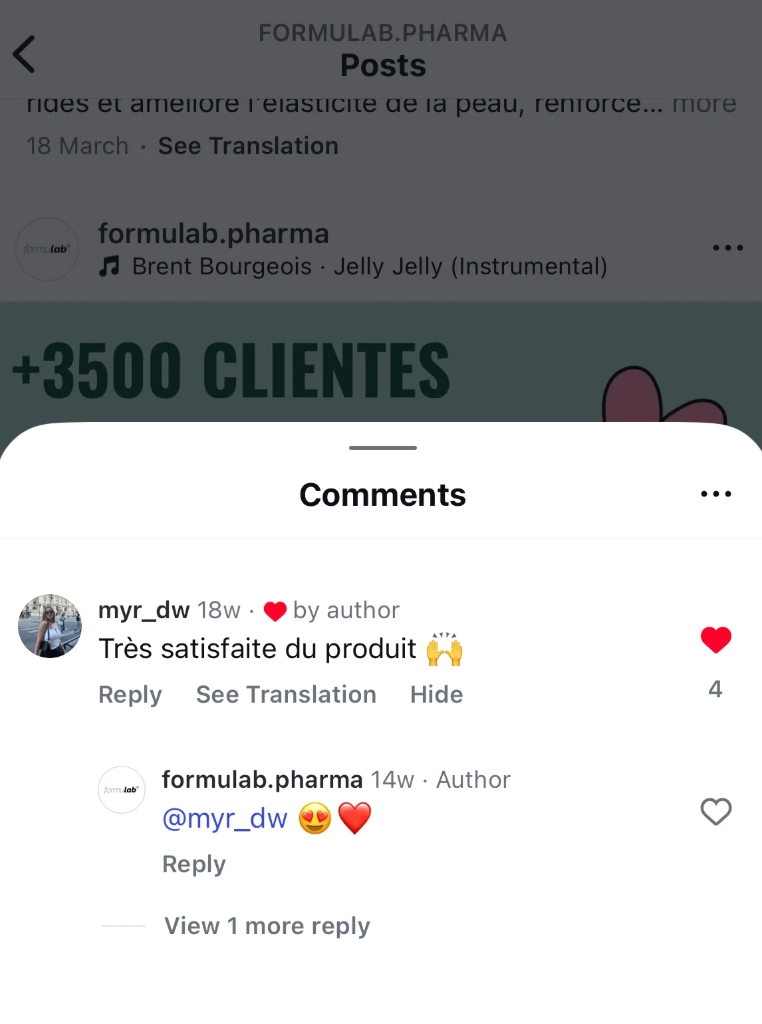Open the @myr_dw mention link
This screenshot has height=1024, width=762.
click(225, 819)
